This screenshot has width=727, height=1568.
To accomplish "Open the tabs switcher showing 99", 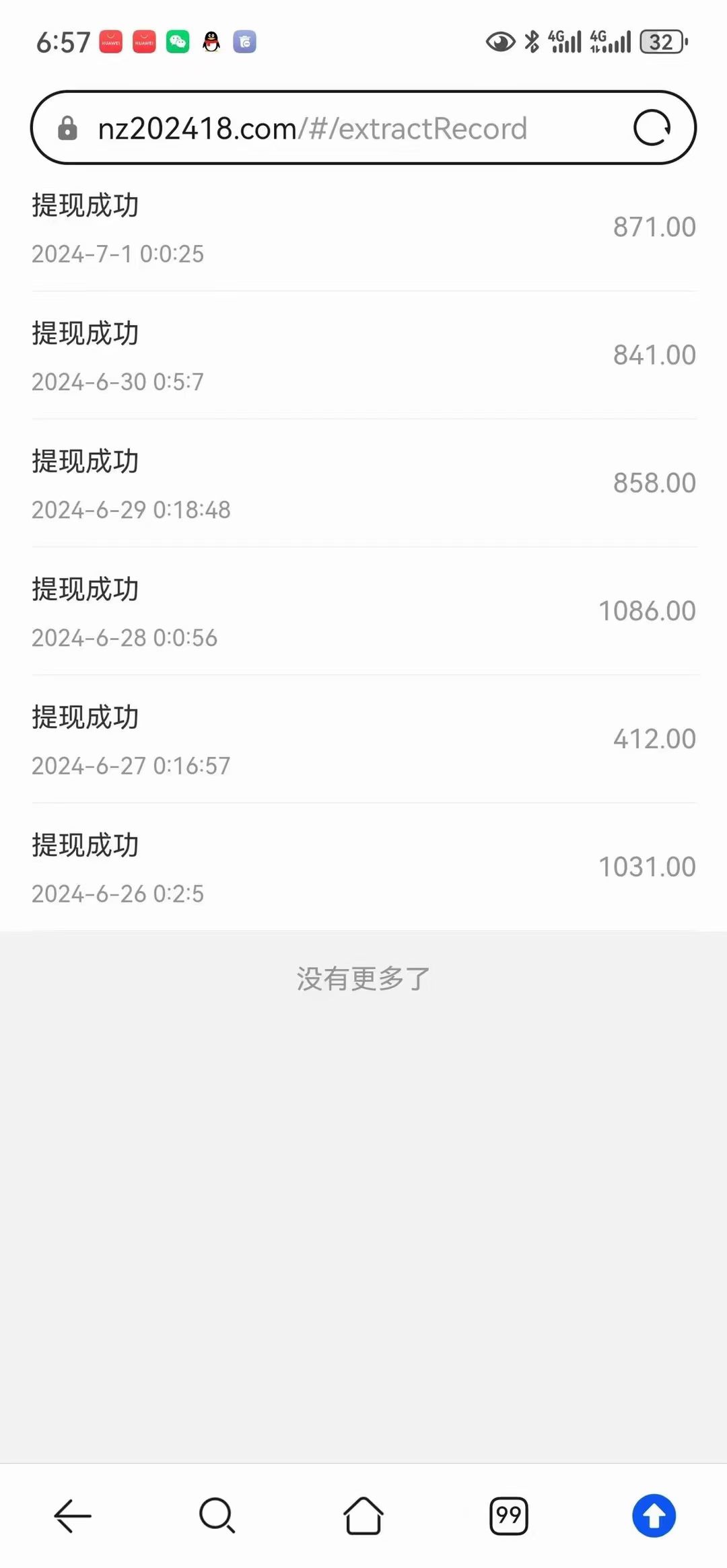I will (509, 1516).
